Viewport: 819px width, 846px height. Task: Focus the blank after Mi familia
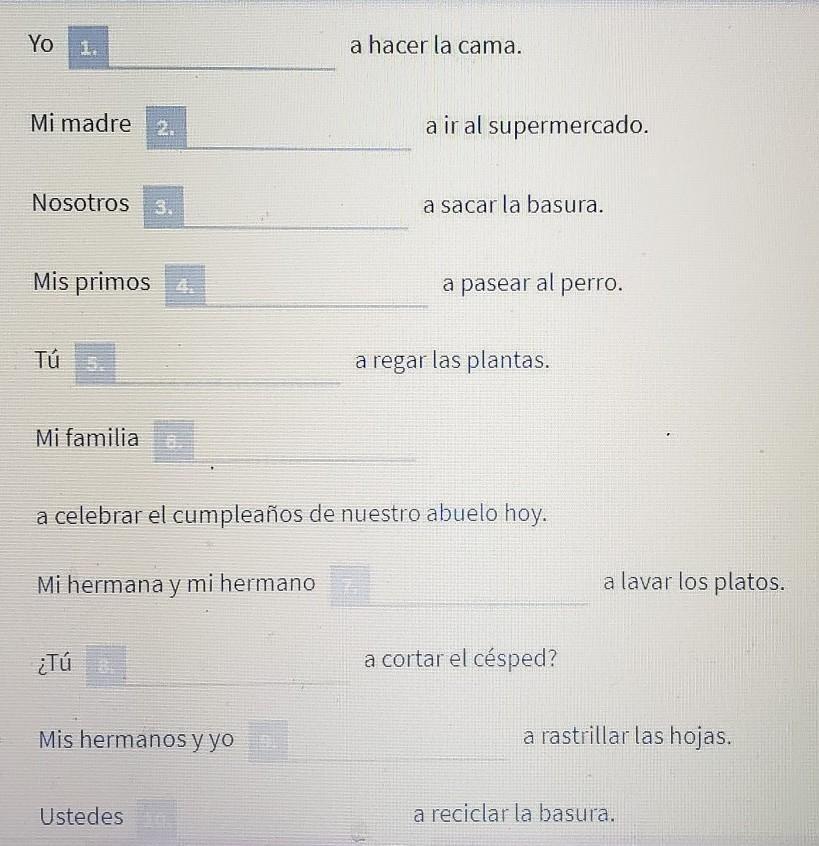click(x=284, y=441)
